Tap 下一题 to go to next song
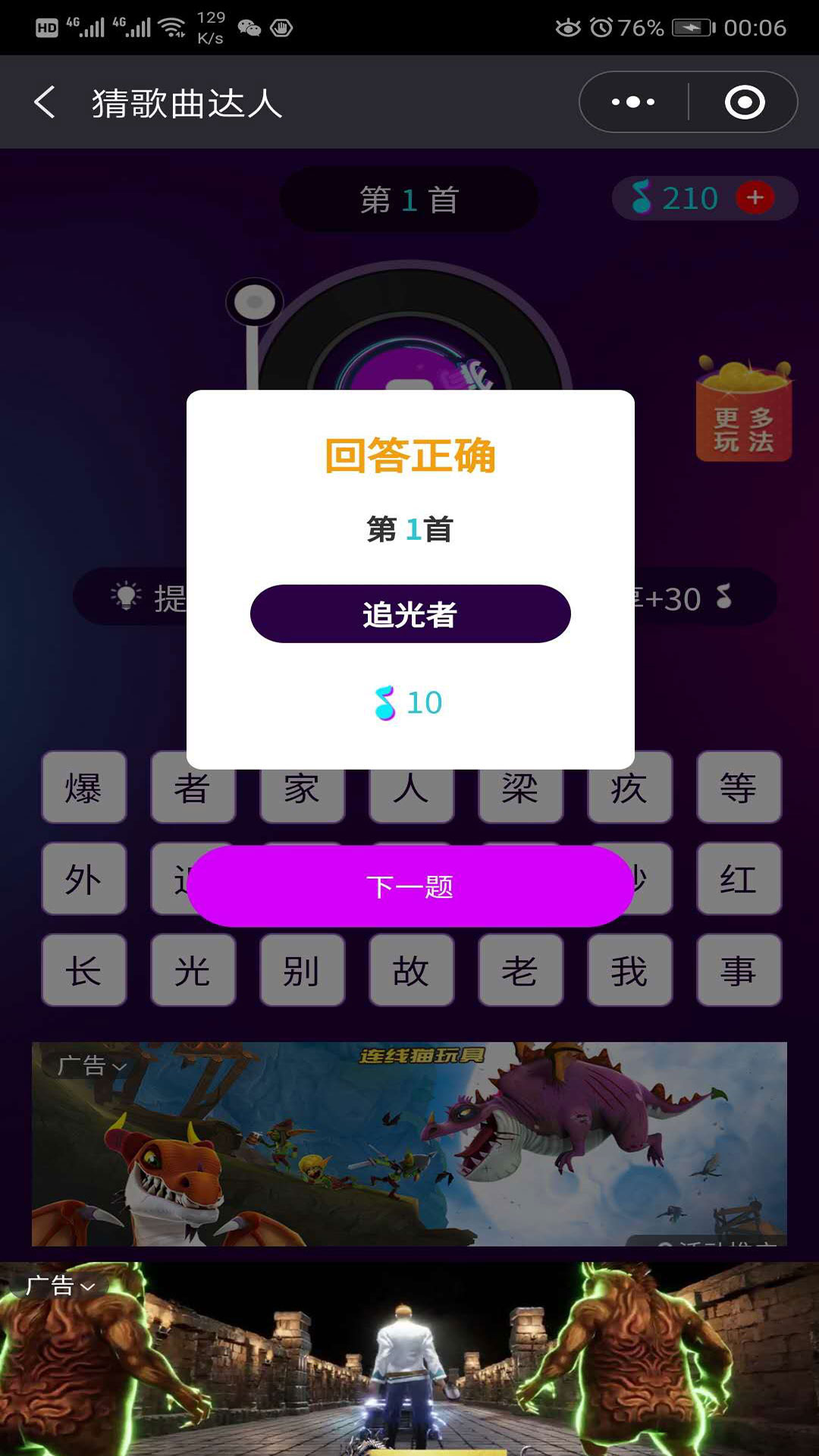The height and width of the screenshot is (1456, 819). coord(410,886)
